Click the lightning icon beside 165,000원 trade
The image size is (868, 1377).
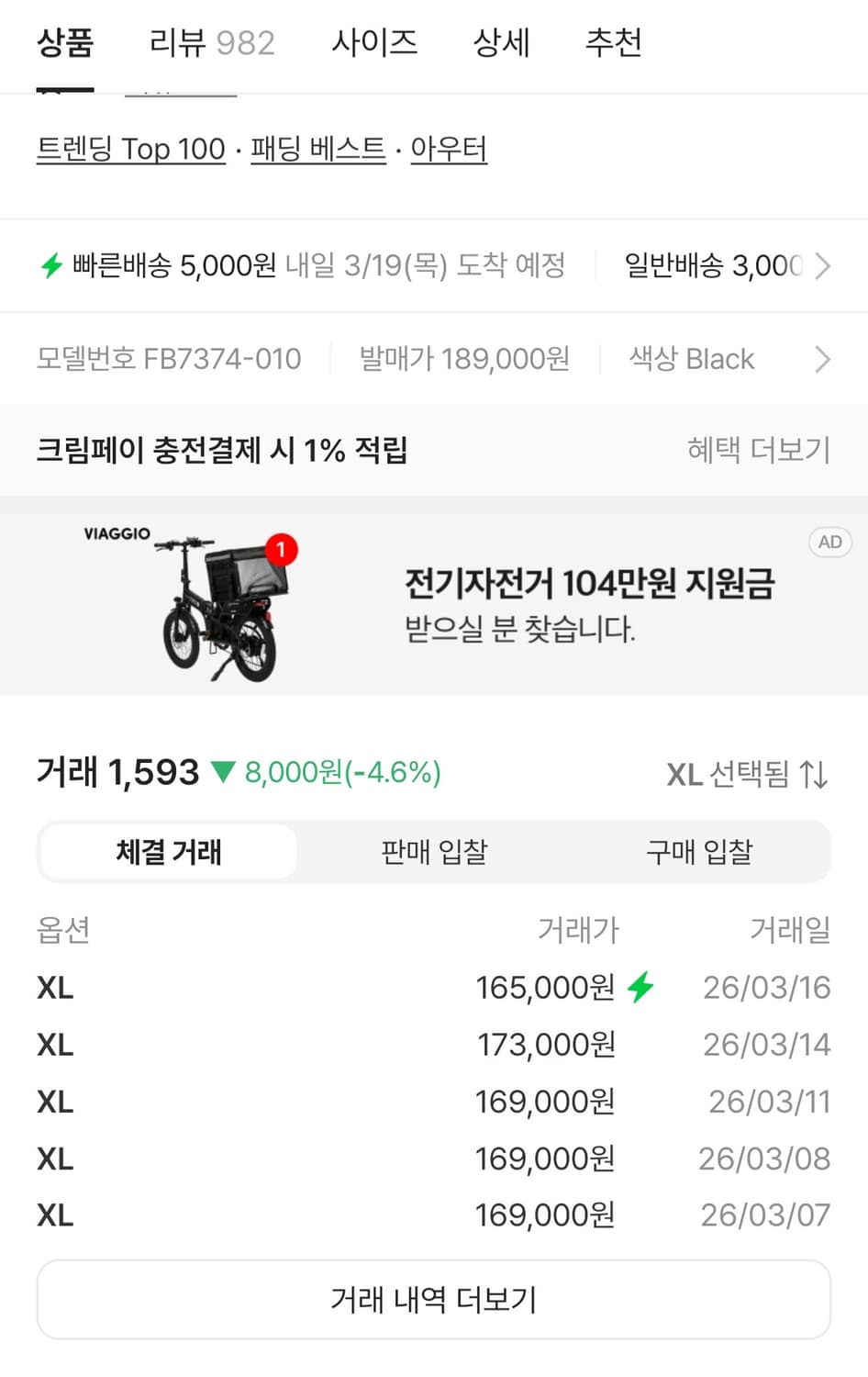(x=641, y=986)
